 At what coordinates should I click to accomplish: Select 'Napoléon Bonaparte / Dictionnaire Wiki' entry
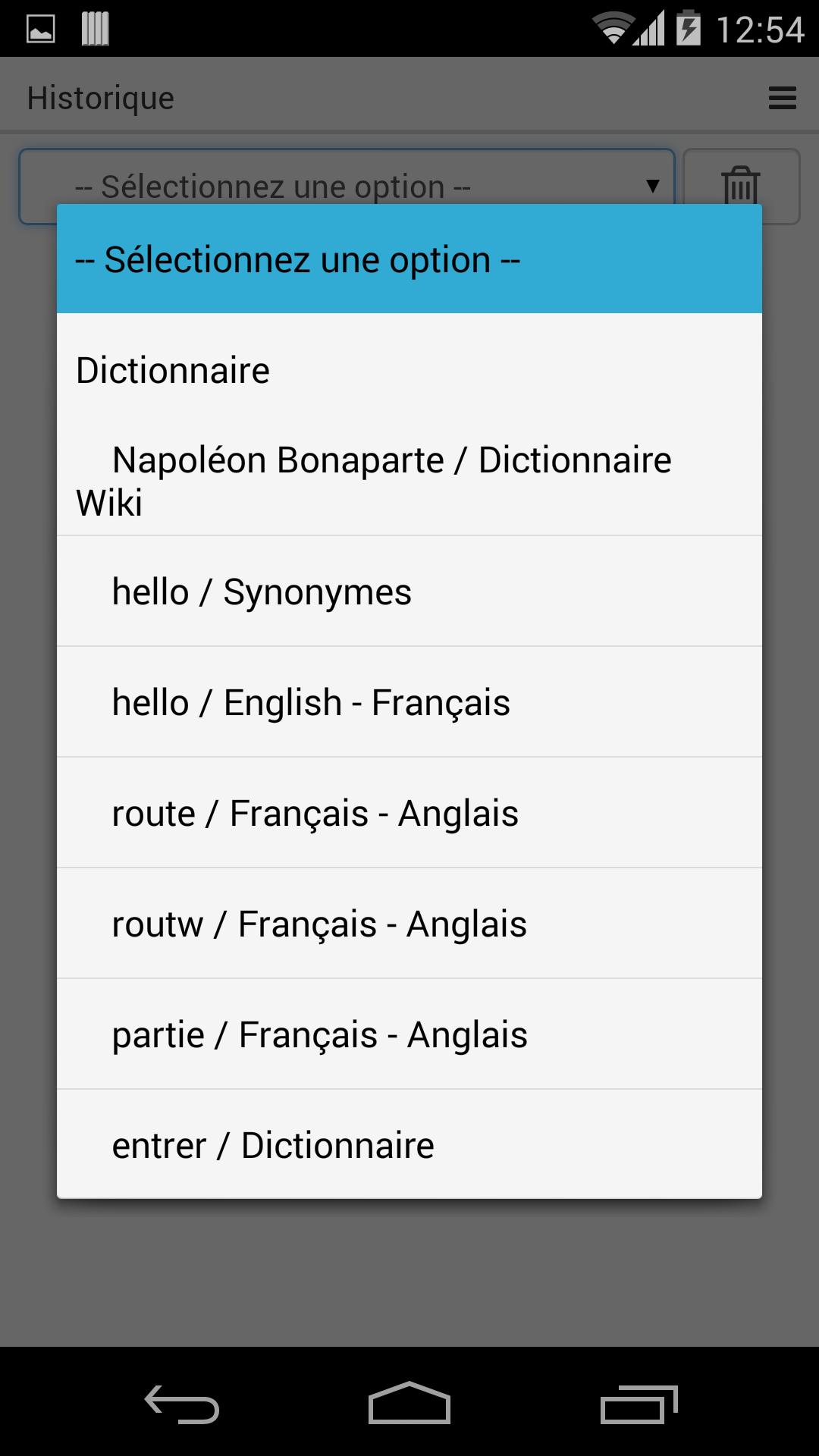point(409,478)
